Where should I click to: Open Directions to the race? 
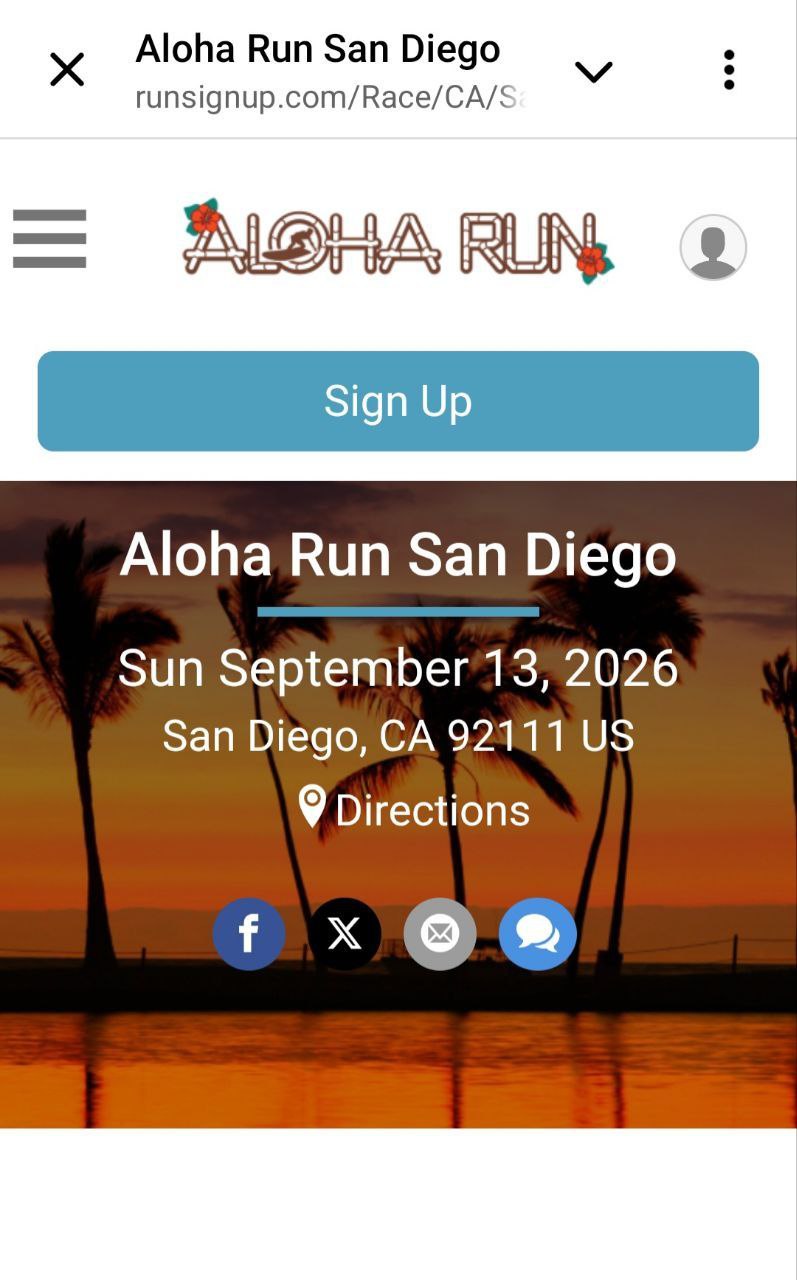[415, 810]
